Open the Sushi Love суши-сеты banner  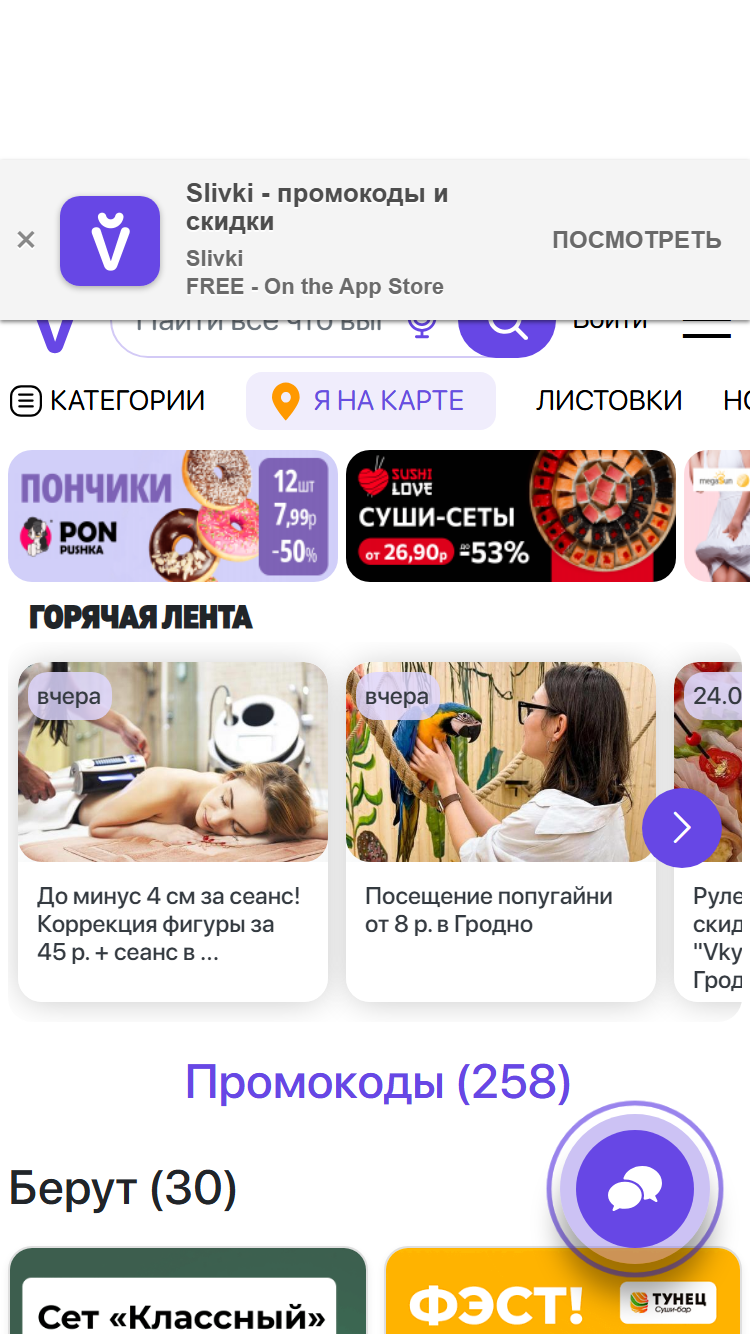511,516
